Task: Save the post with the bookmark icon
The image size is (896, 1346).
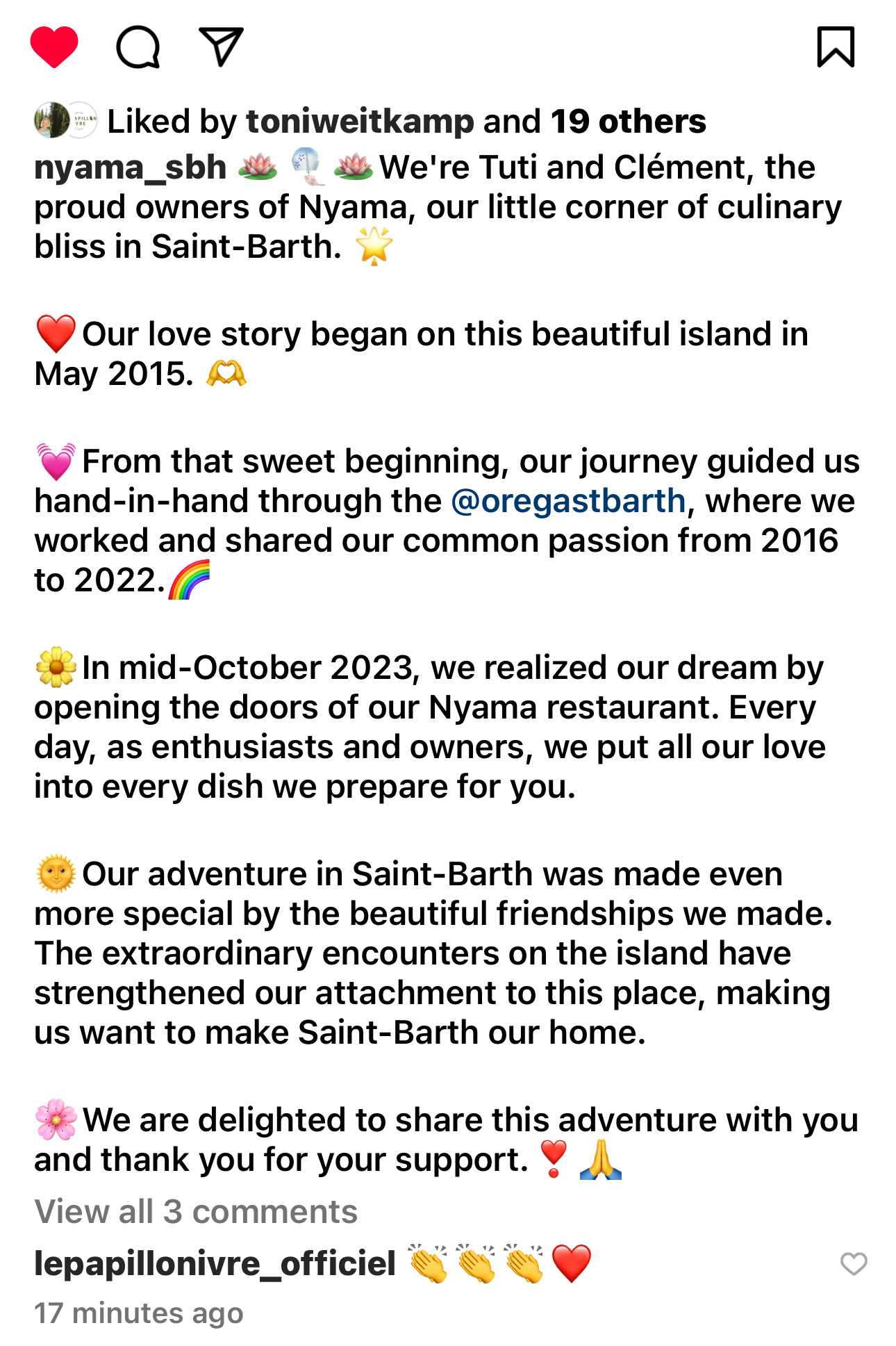Action: pos(835,47)
